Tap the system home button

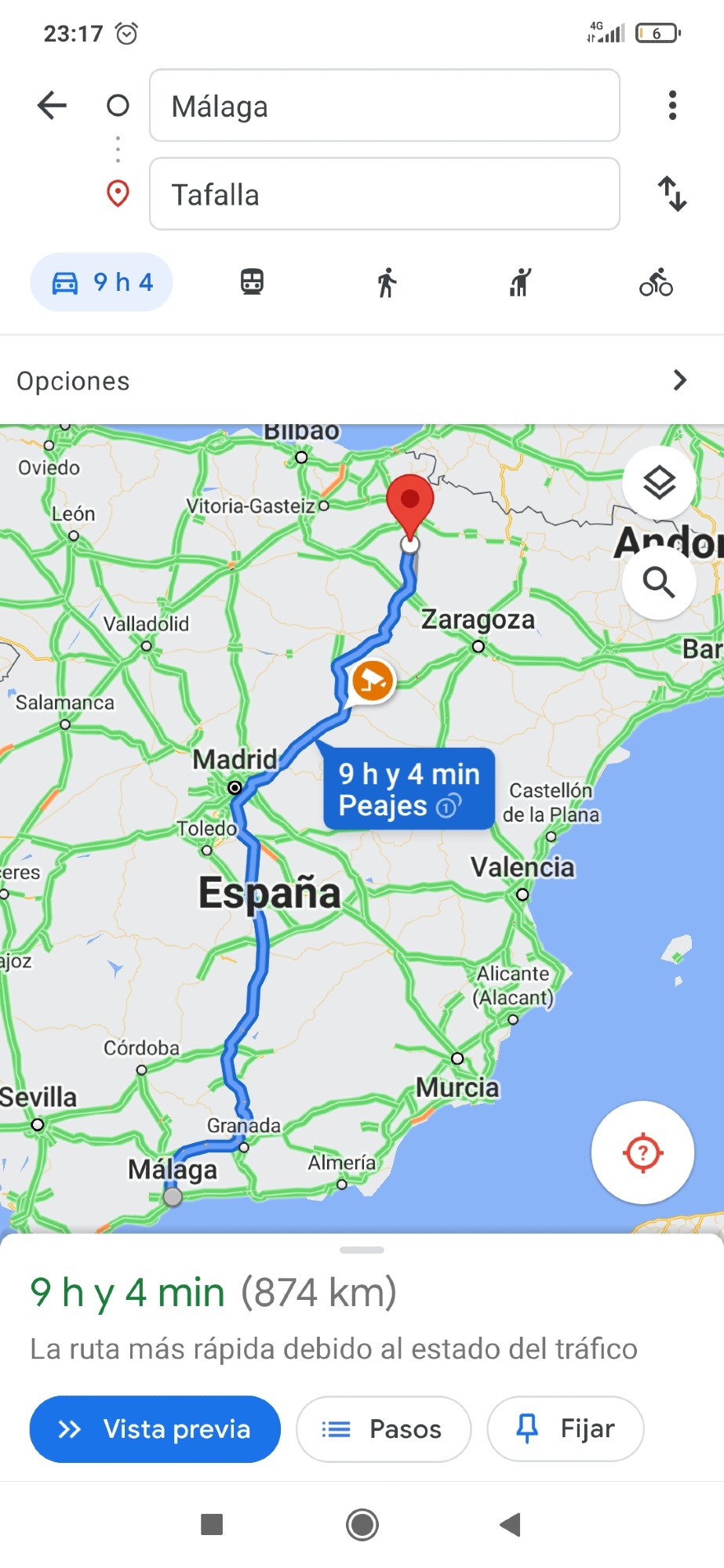click(x=362, y=1525)
